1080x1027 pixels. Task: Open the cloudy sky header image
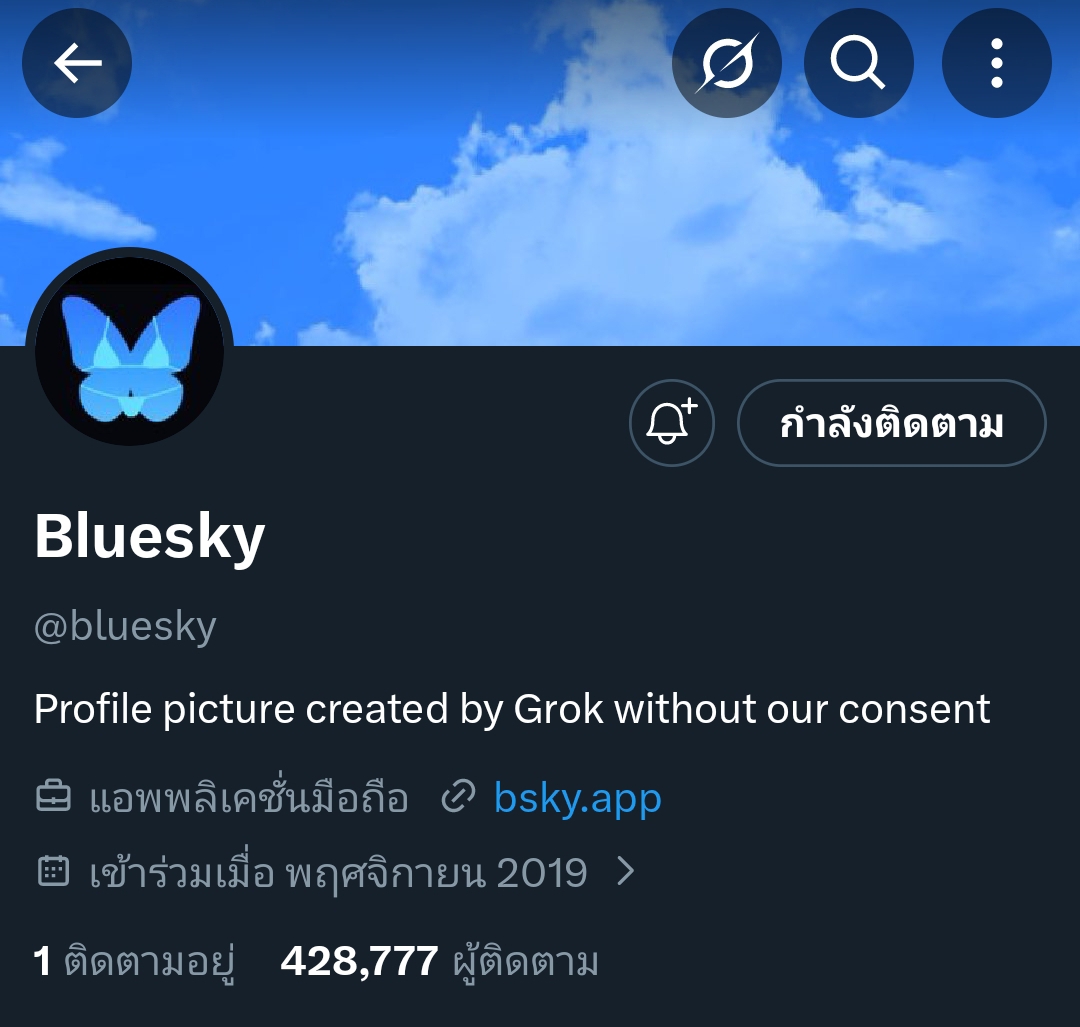pyautogui.click(x=540, y=200)
